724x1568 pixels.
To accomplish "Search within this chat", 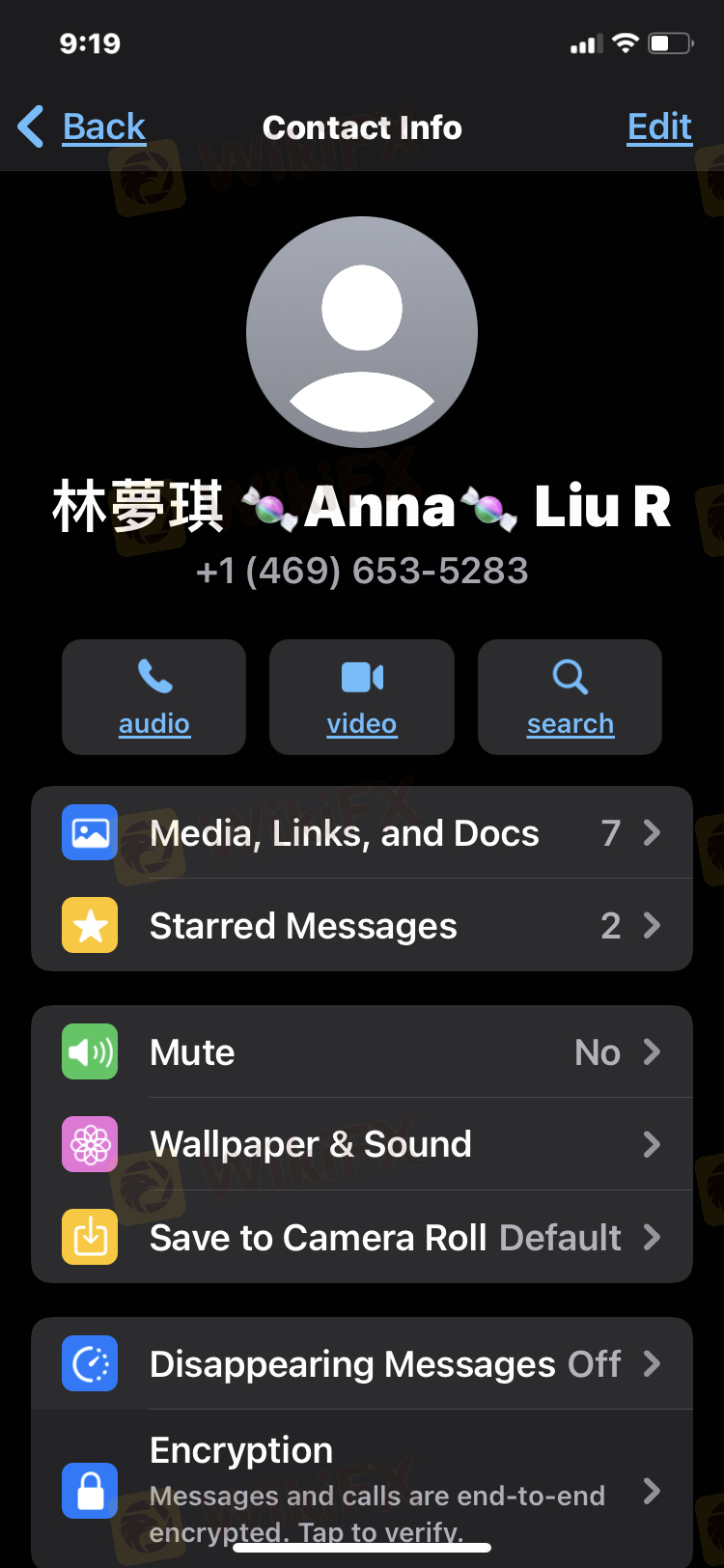I will click(x=570, y=697).
